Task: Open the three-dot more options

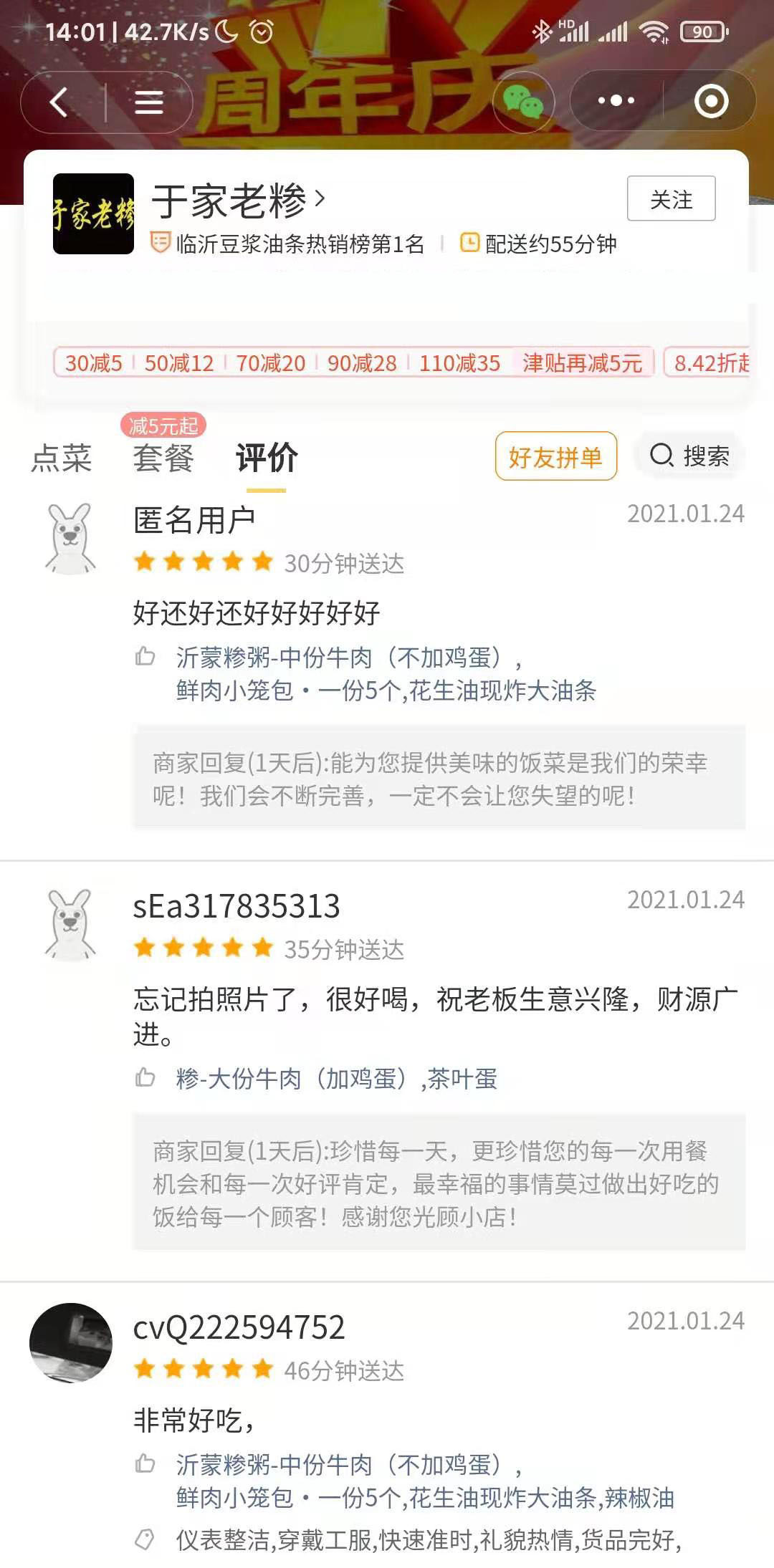Action: coord(616,101)
